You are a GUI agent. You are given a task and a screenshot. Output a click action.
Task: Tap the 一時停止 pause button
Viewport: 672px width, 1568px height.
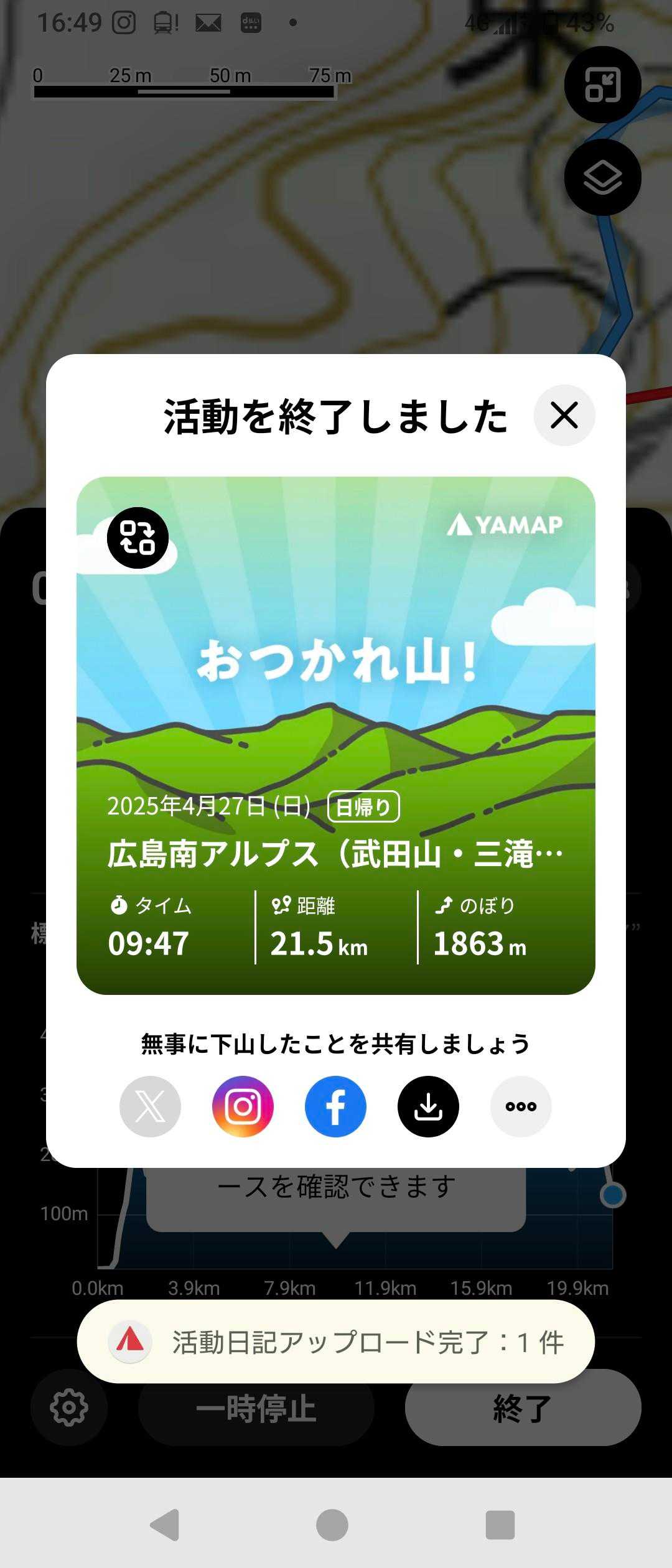tap(256, 1407)
